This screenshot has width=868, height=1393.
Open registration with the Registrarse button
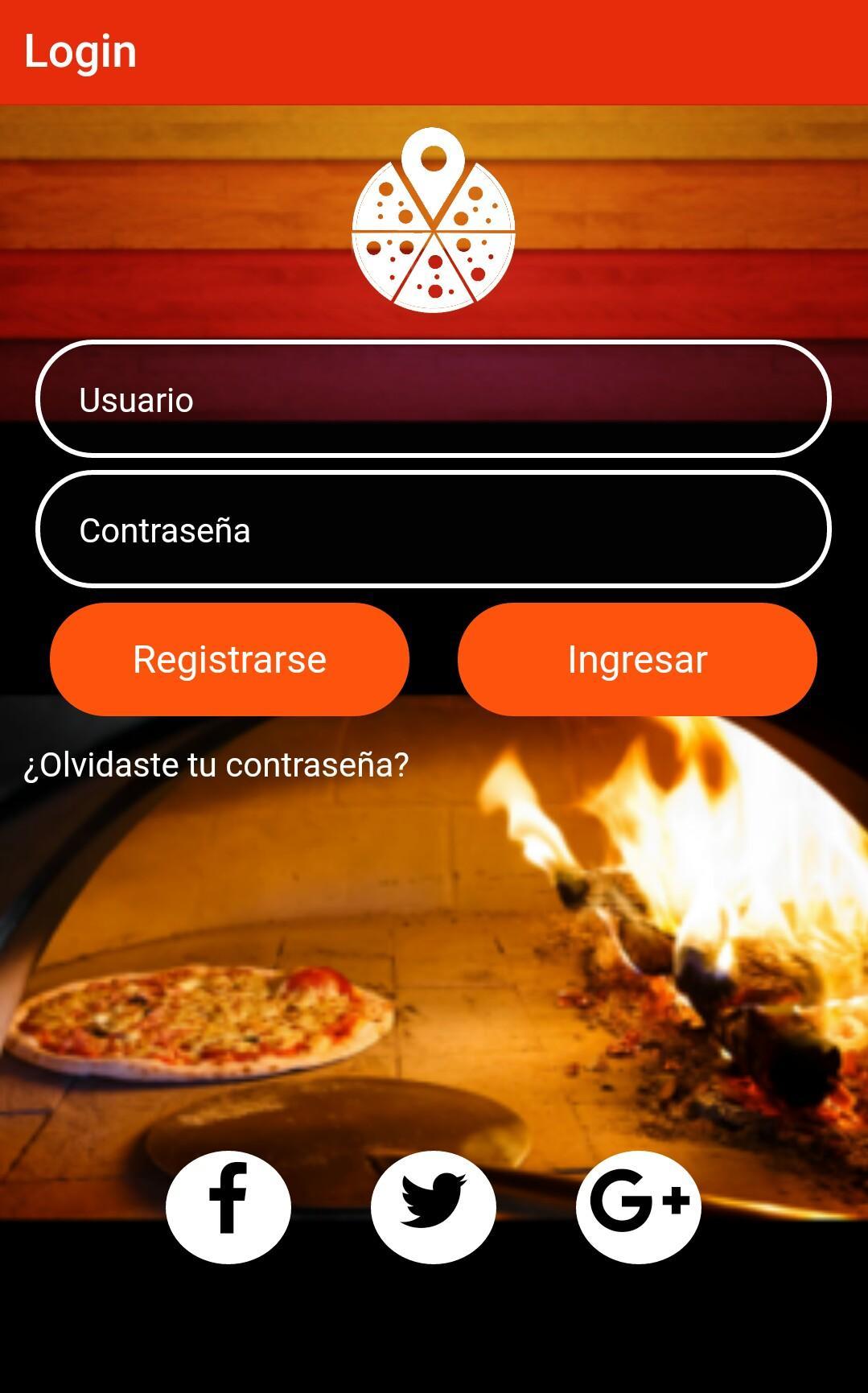coord(229,659)
